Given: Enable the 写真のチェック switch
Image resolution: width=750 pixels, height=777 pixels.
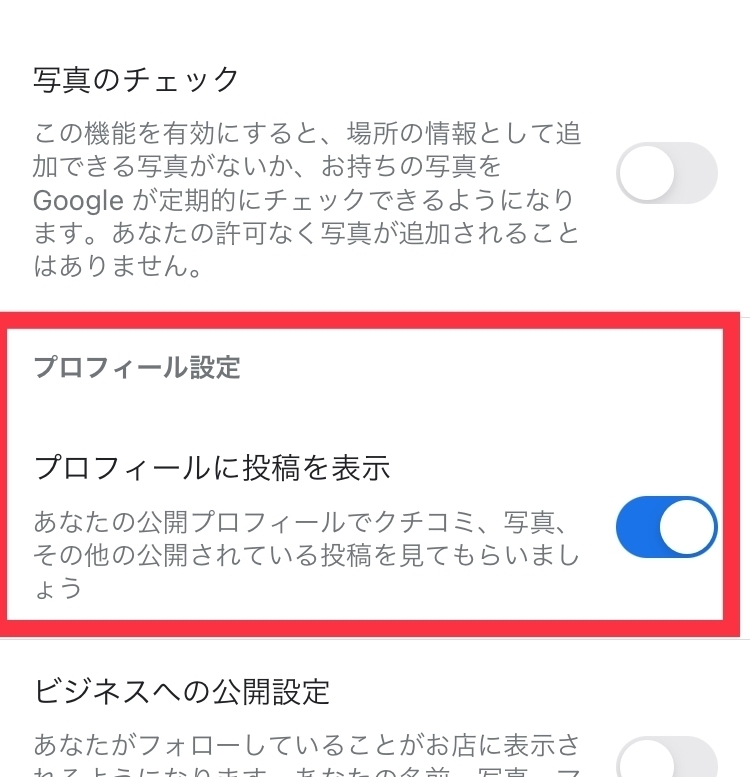Looking at the screenshot, I should 667,173.
